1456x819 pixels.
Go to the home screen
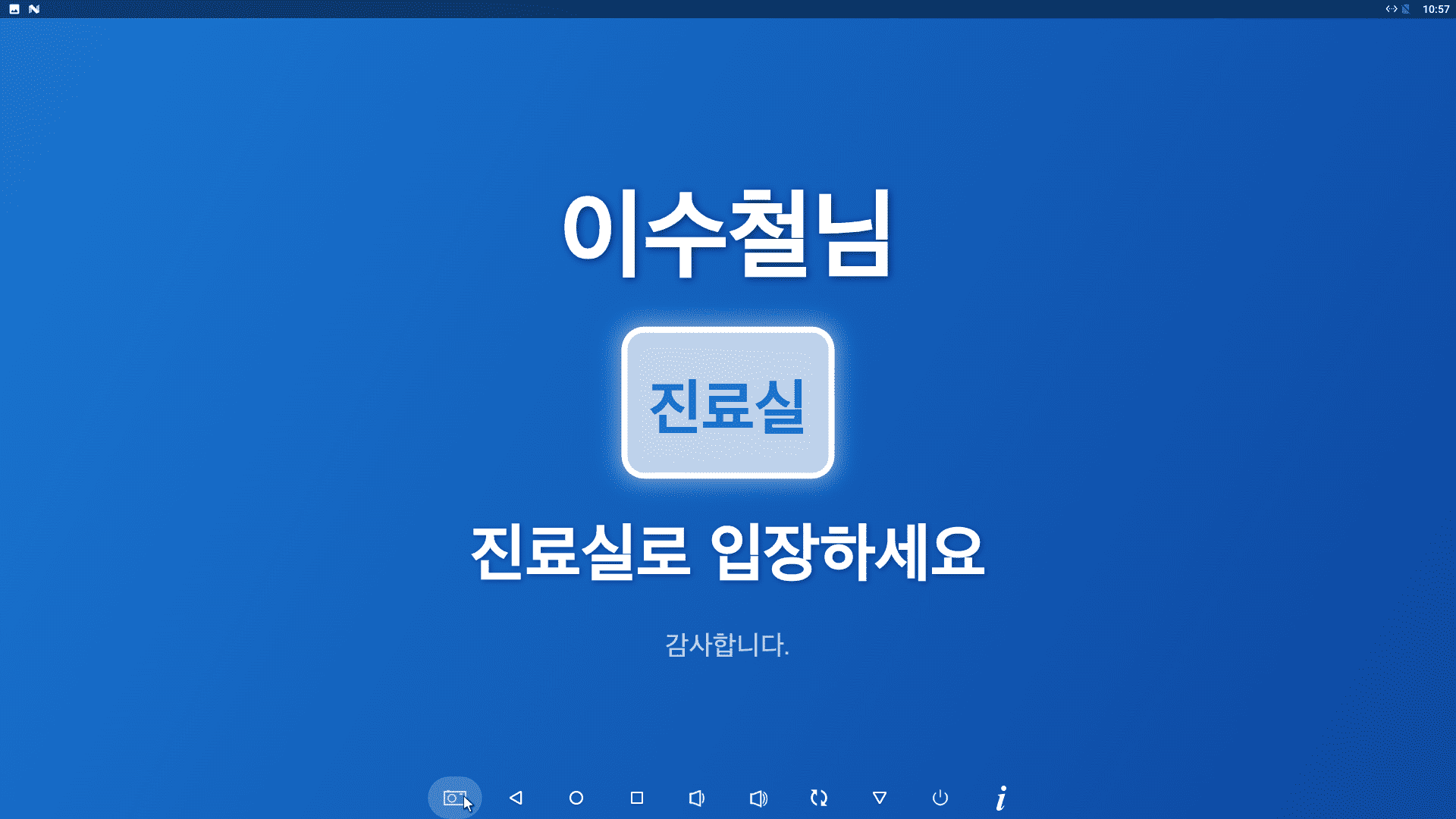576,798
